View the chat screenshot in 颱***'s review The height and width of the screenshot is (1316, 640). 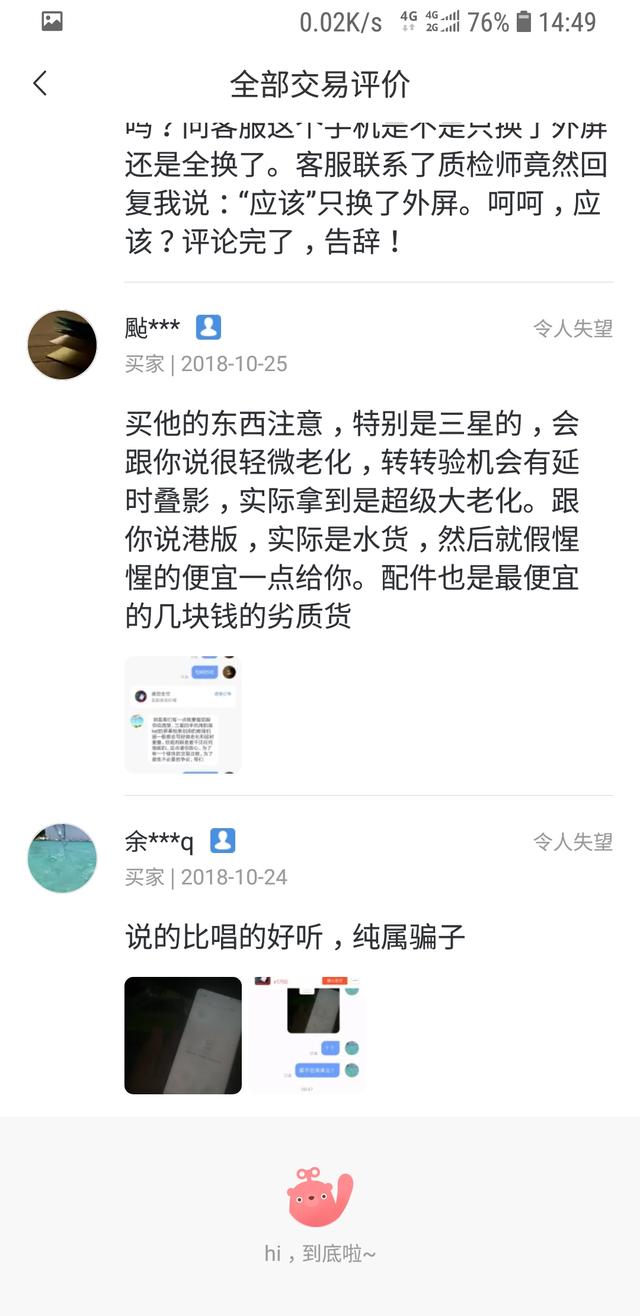point(183,715)
